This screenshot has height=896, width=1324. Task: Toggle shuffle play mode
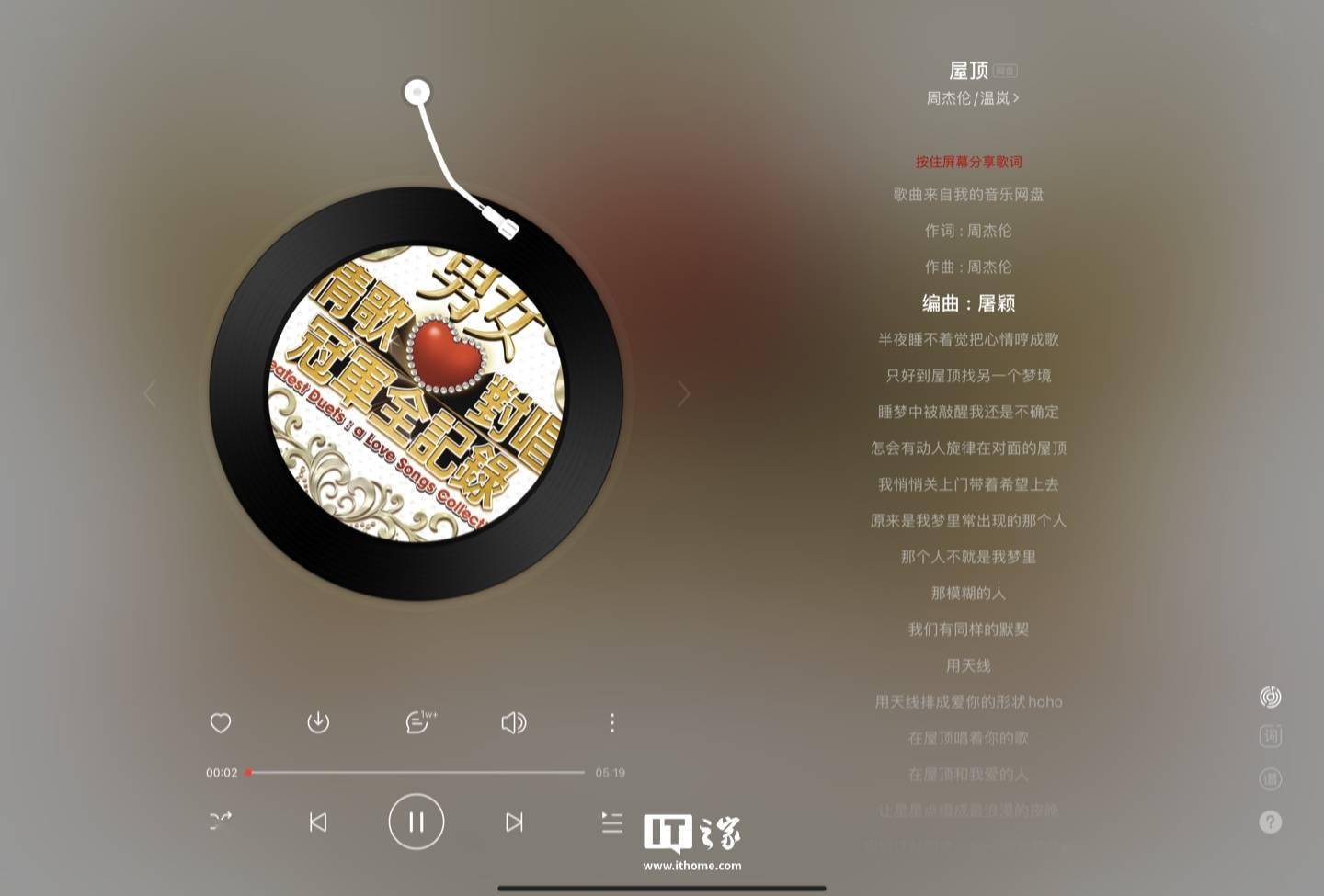(x=221, y=821)
